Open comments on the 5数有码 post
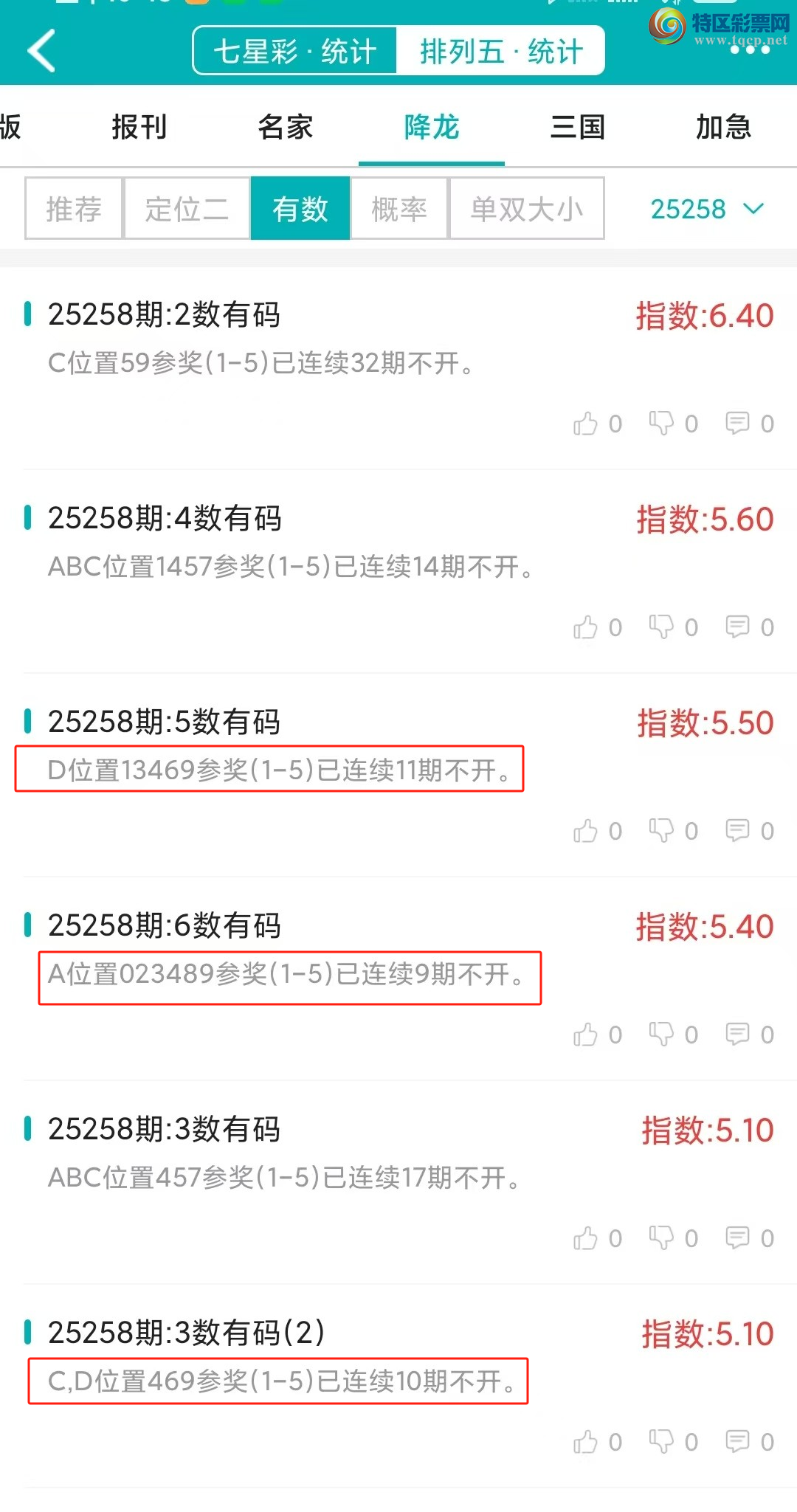 pyautogui.click(x=738, y=831)
